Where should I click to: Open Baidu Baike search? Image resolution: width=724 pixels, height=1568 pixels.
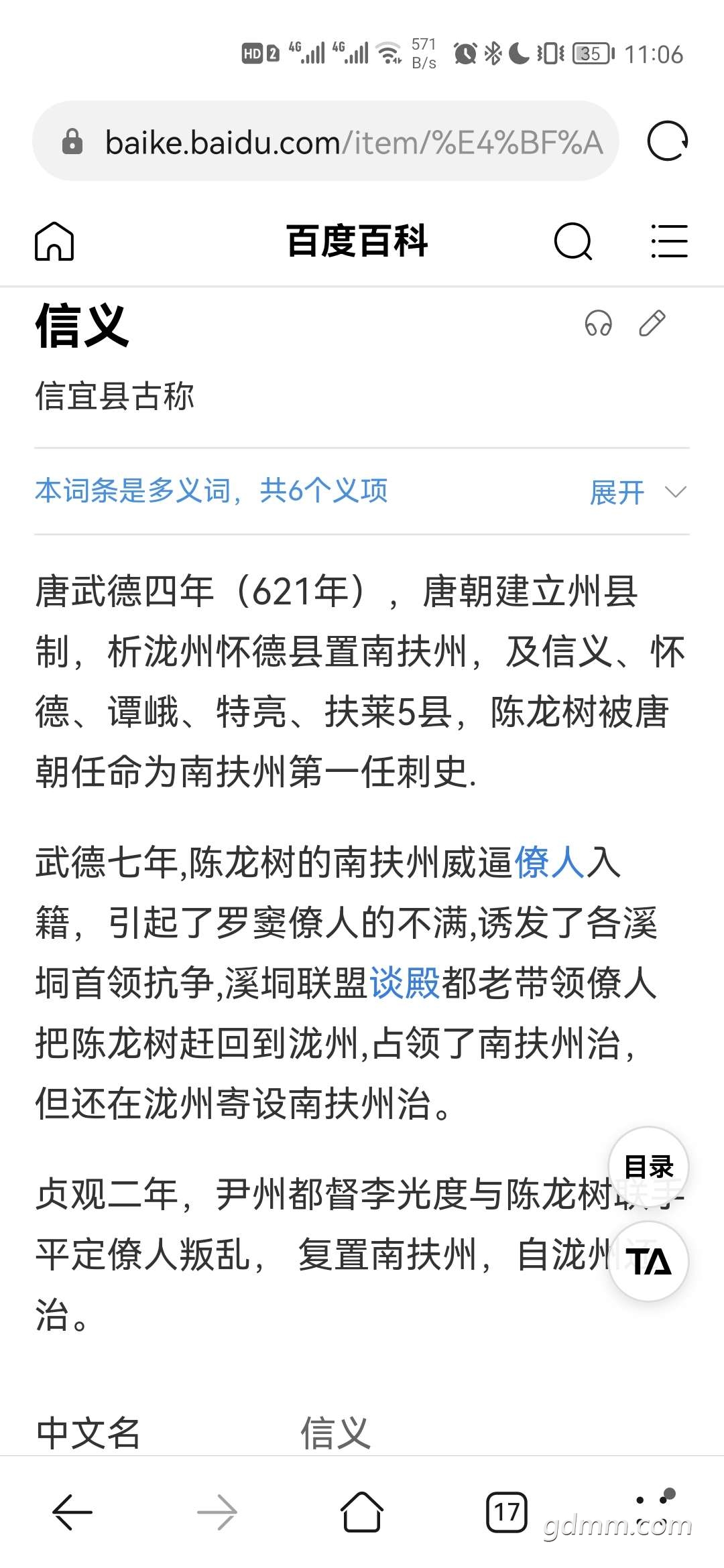tap(573, 241)
